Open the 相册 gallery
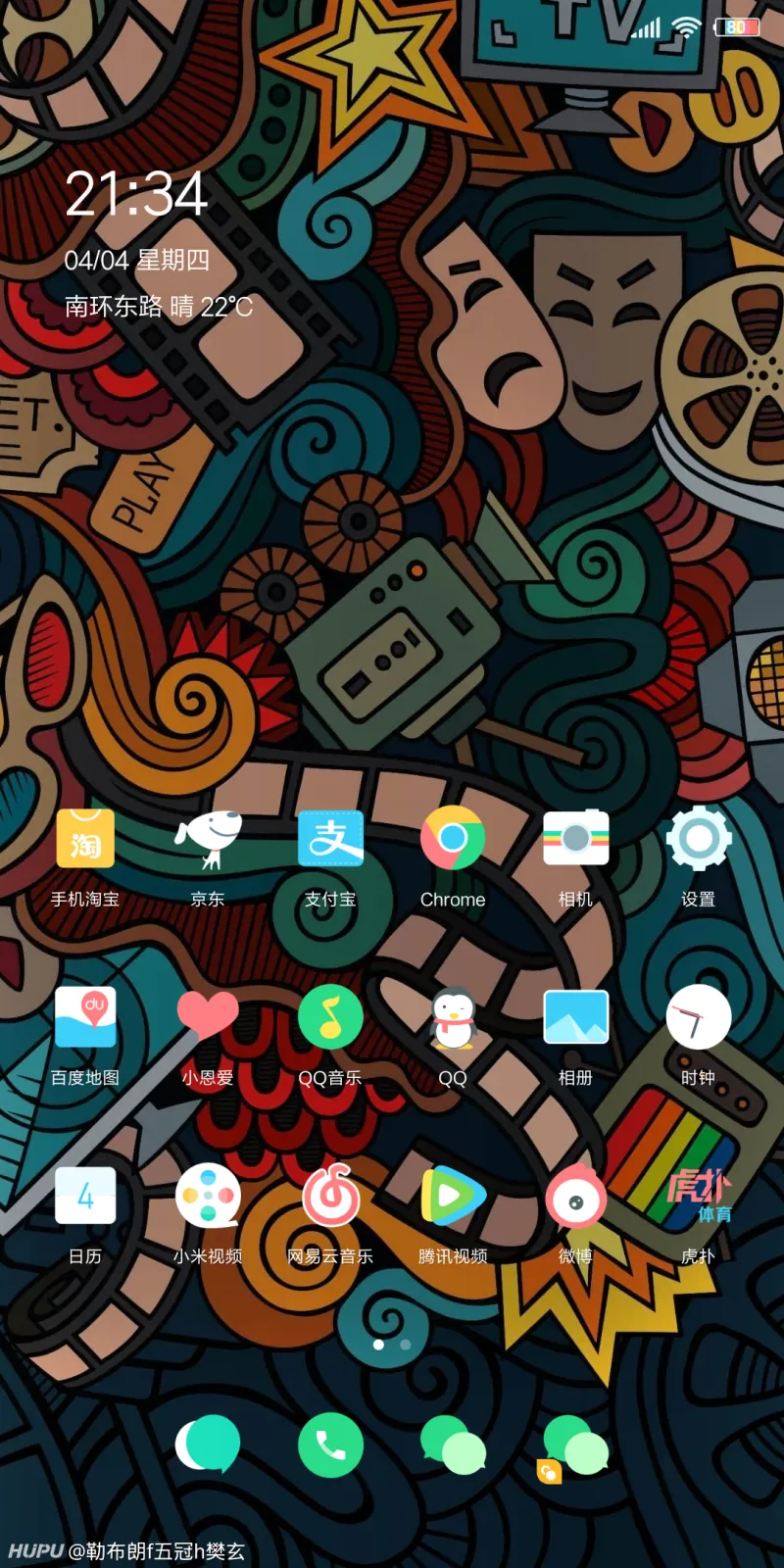Screen dimensions: 784x1568 tap(575, 1019)
